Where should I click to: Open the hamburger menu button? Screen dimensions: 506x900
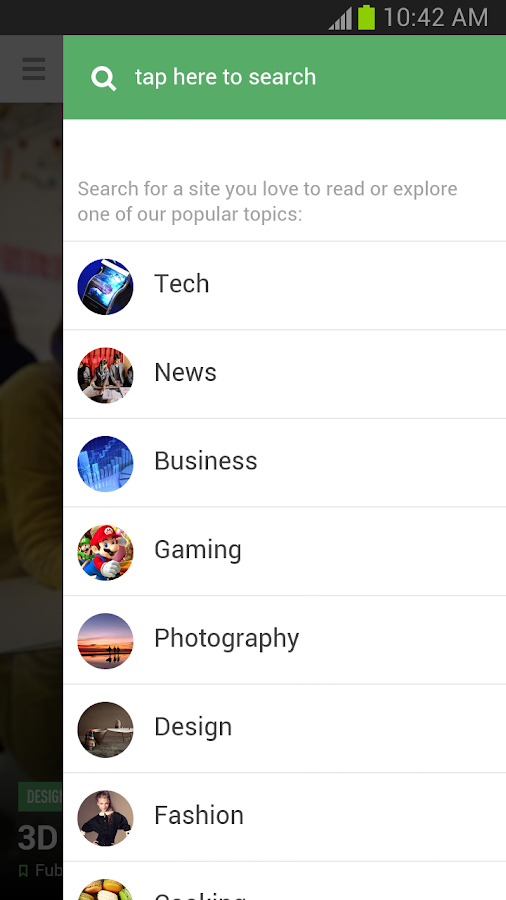point(34,69)
